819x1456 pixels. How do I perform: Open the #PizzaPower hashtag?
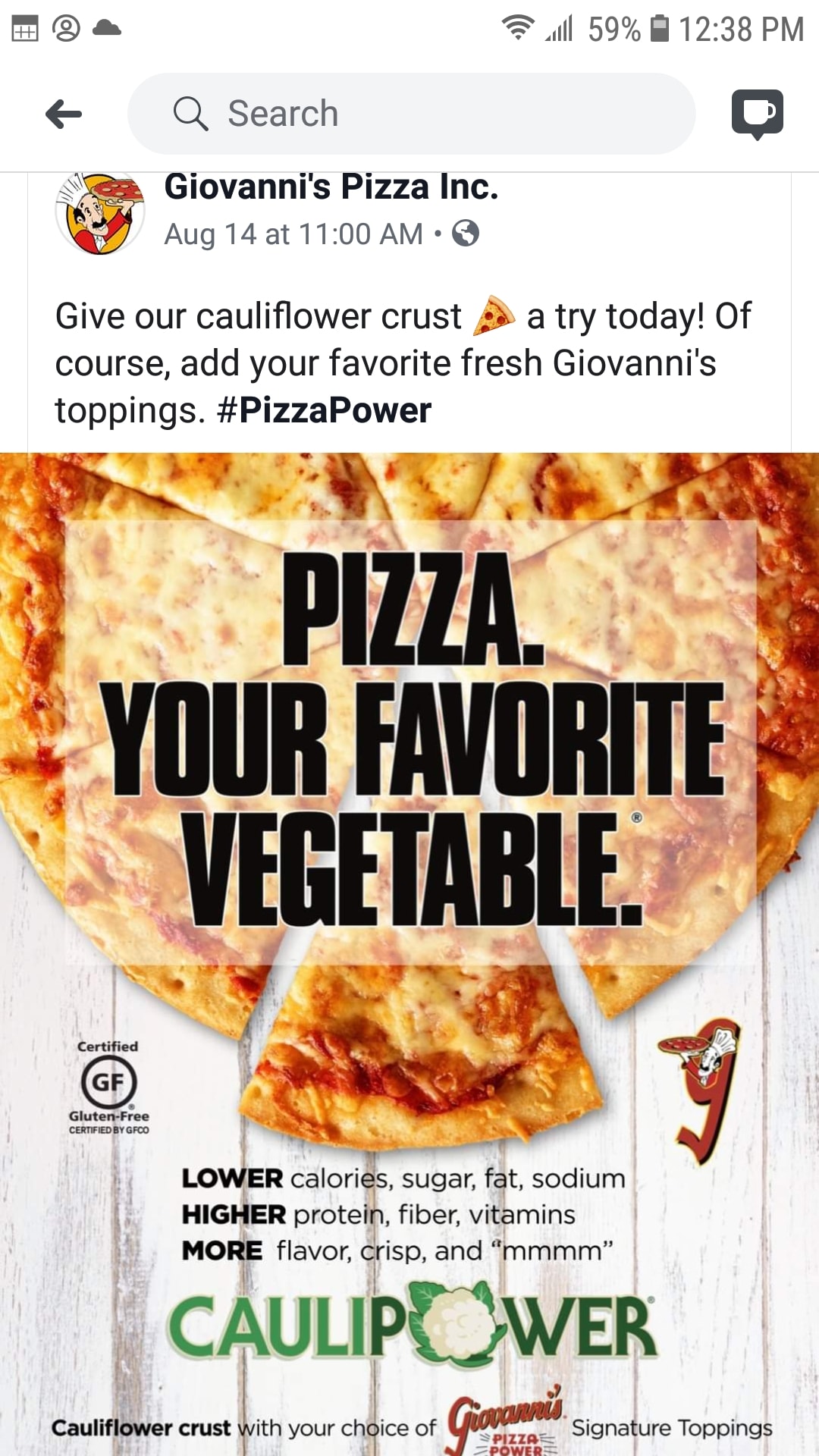click(324, 411)
